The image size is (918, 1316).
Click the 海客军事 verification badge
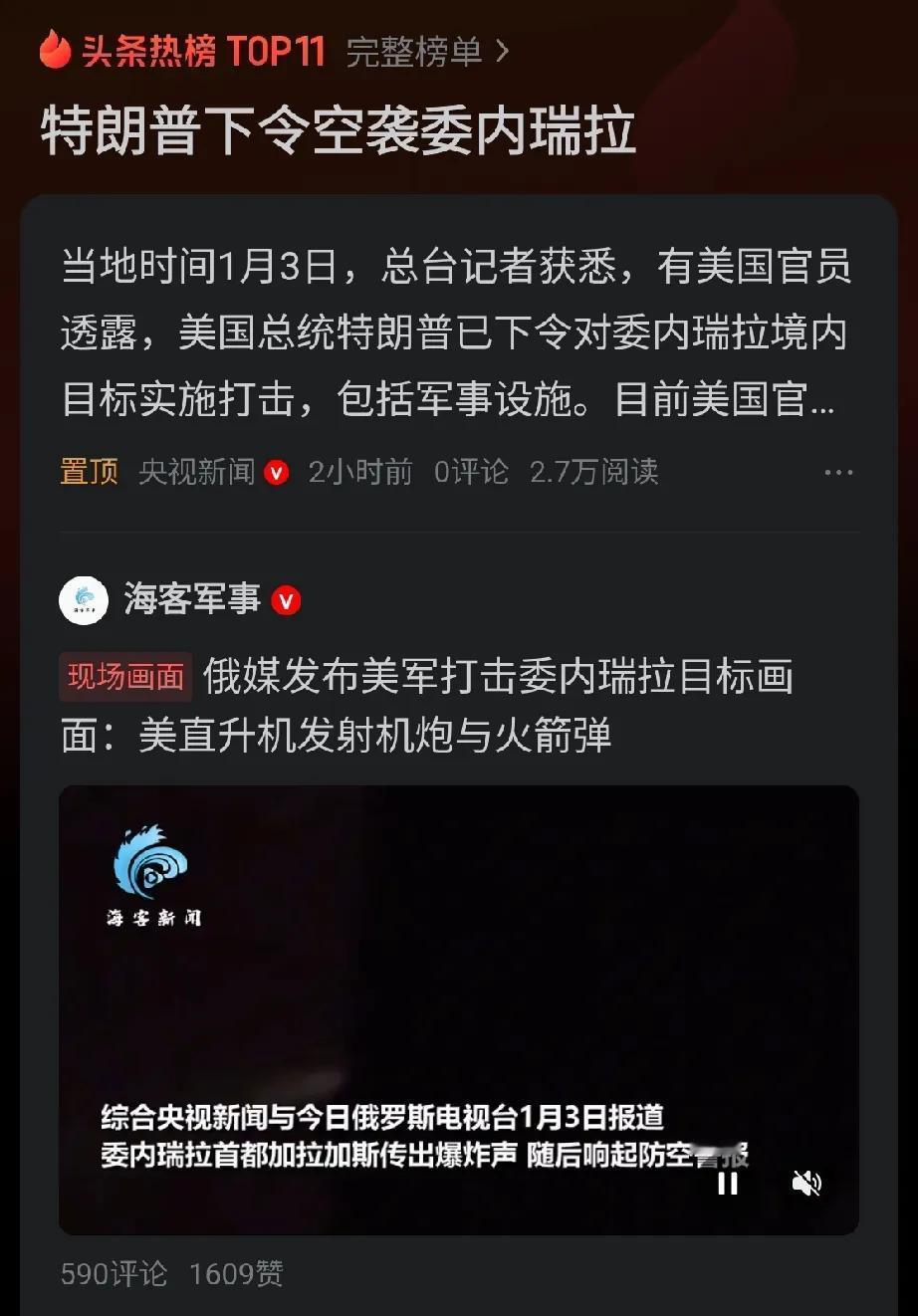[x=288, y=600]
